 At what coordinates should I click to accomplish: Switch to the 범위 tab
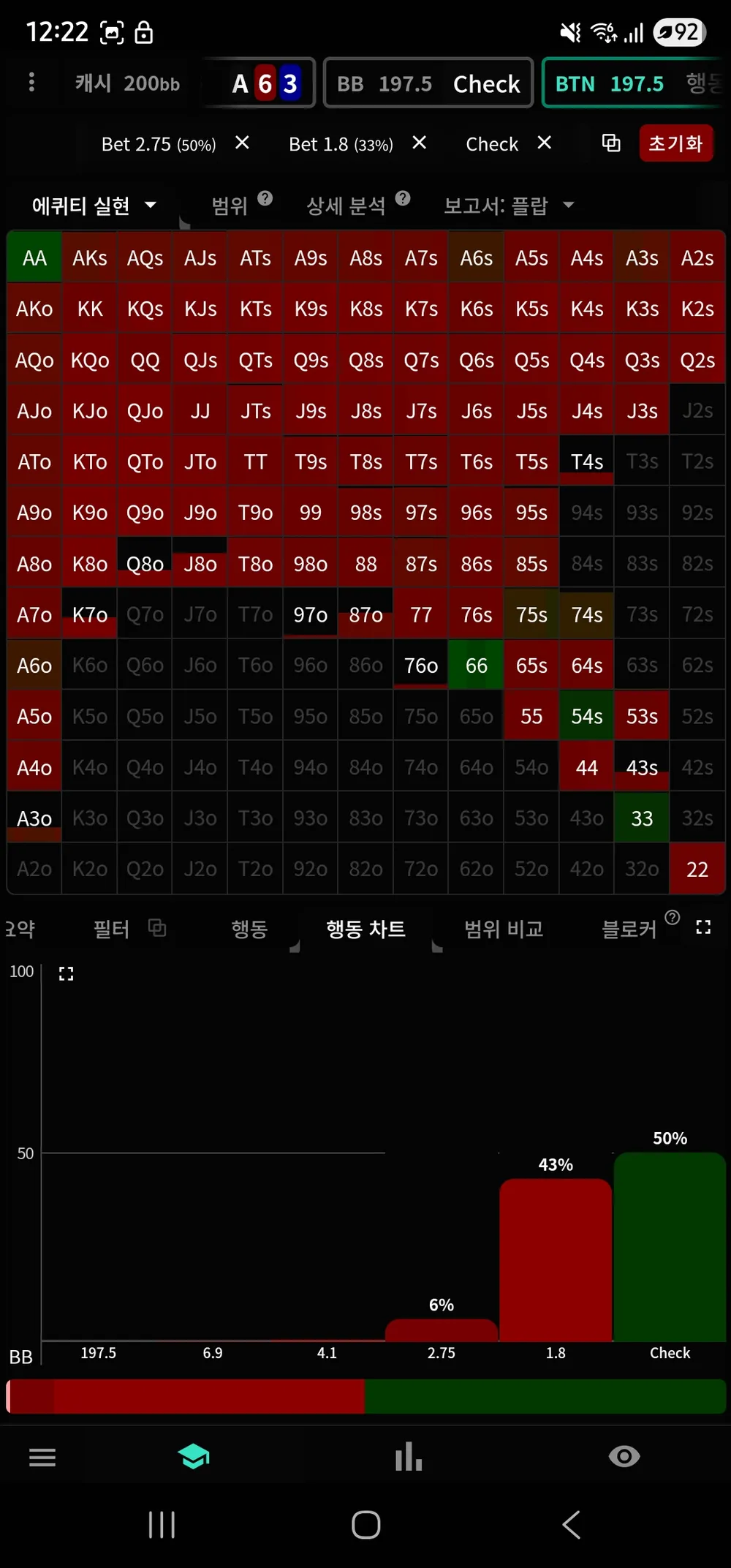point(230,206)
